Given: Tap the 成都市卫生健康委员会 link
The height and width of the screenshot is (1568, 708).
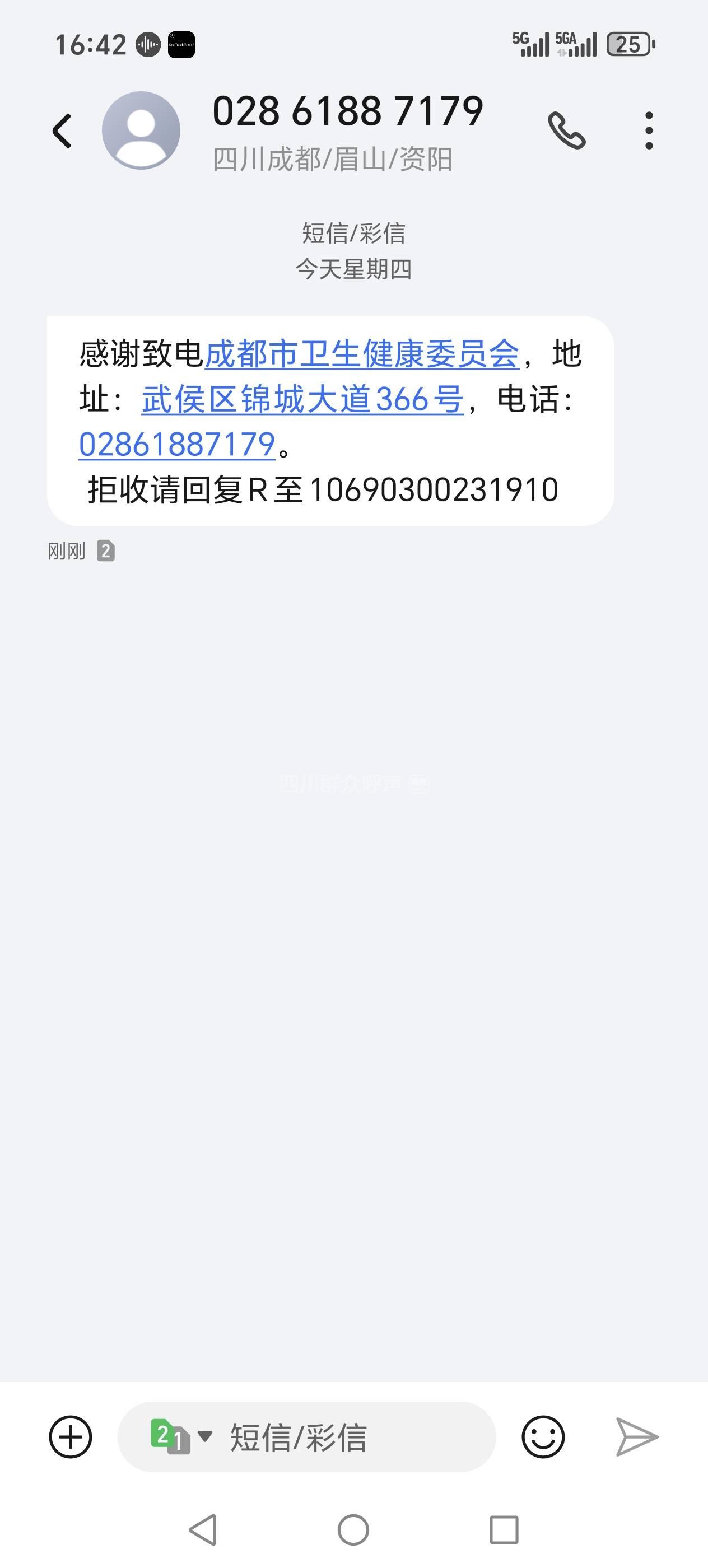Looking at the screenshot, I should click(x=362, y=354).
